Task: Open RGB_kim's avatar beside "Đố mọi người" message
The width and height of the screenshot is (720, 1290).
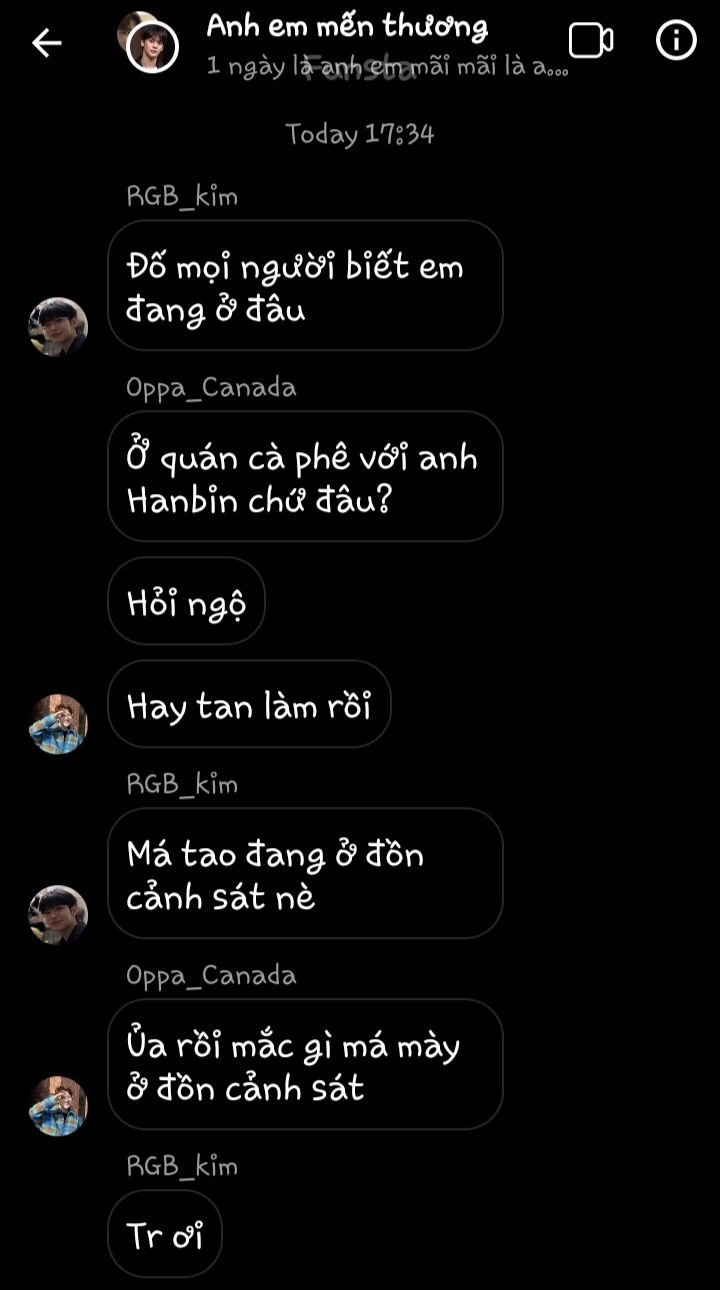Action: [58, 327]
